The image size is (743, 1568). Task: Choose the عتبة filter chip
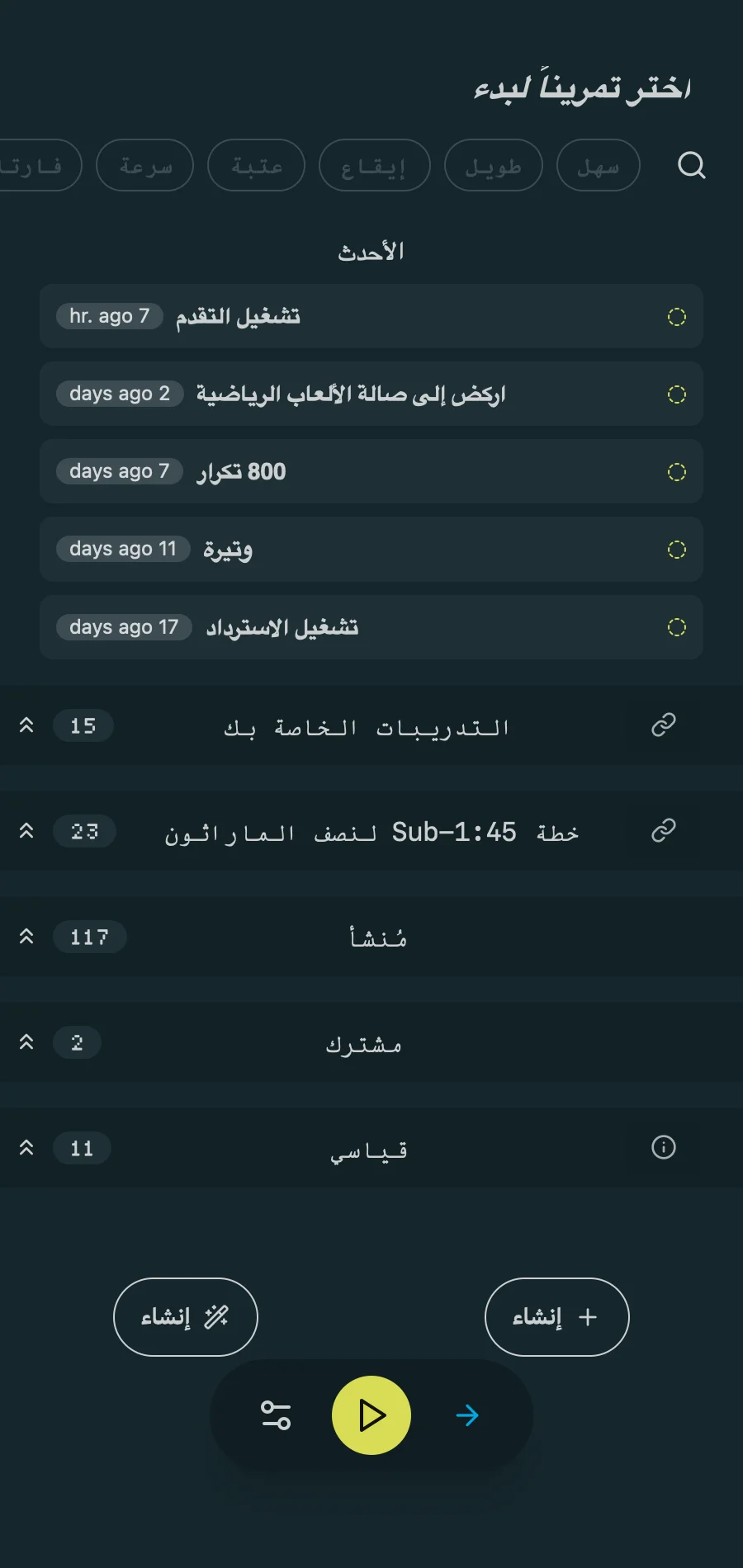click(256, 166)
